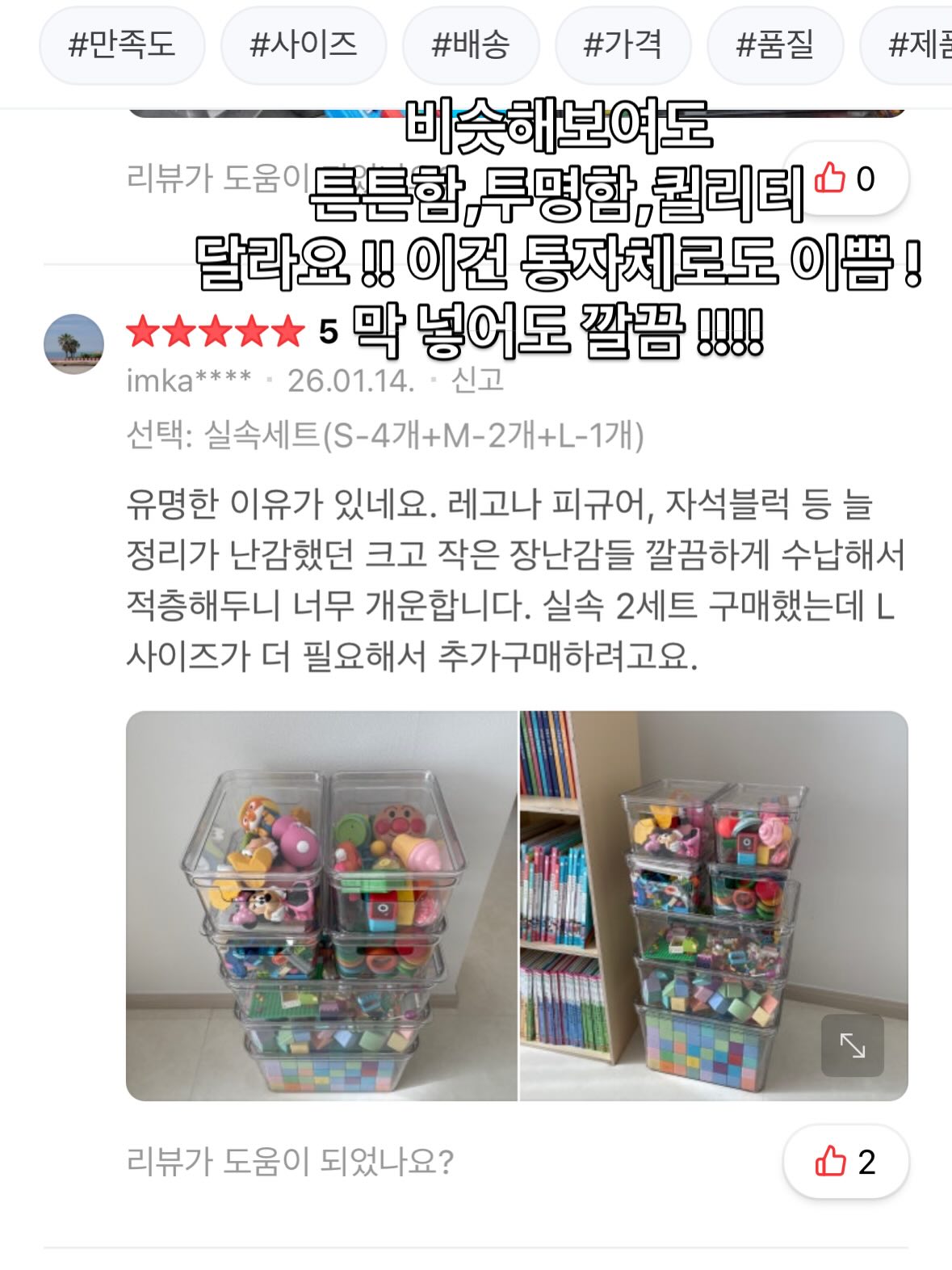The width and height of the screenshot is (952, 1270).
Task: Show reviews tagged #가격
Action: [623, 45]
